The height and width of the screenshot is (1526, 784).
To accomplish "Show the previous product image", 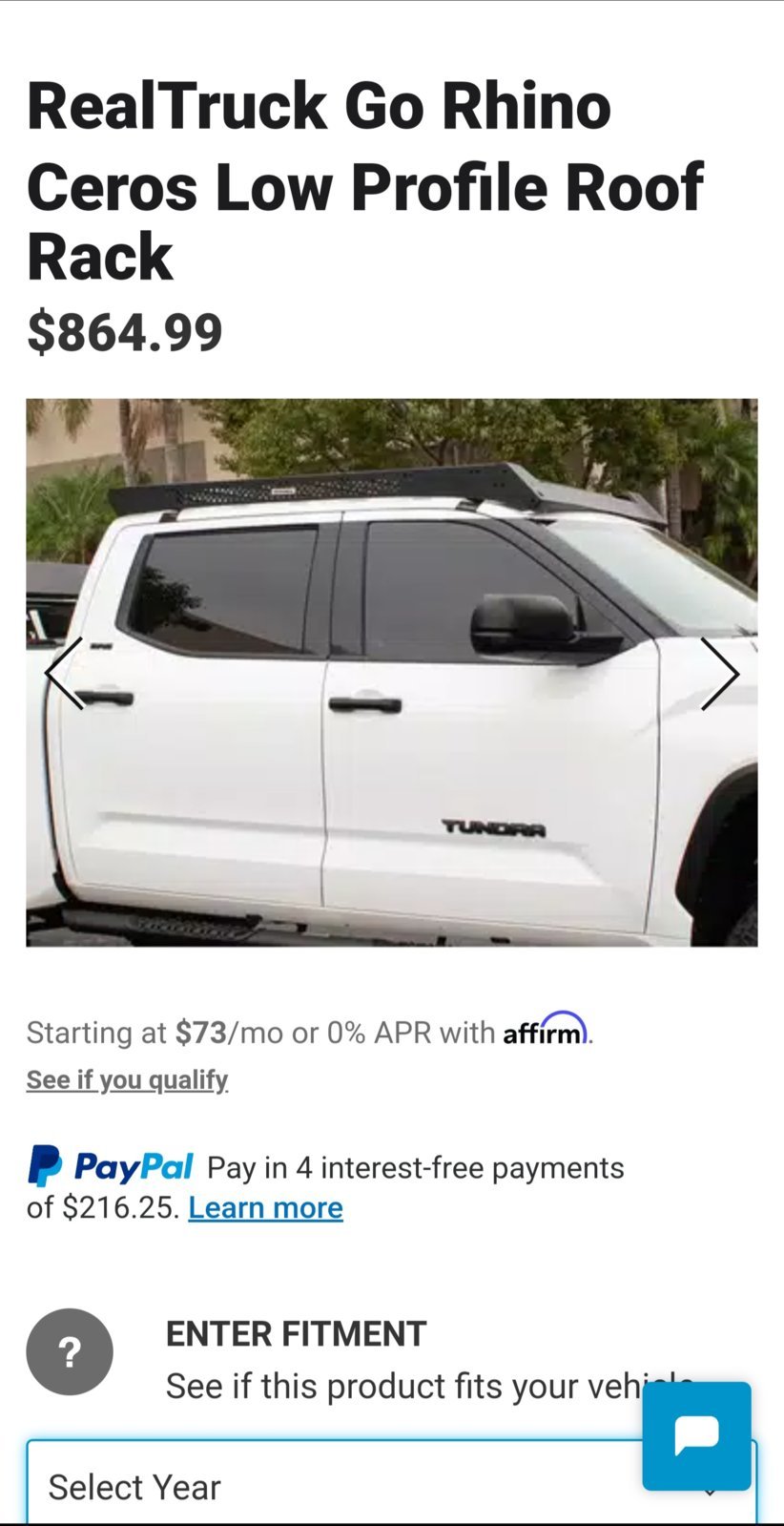I will (64, 674).
